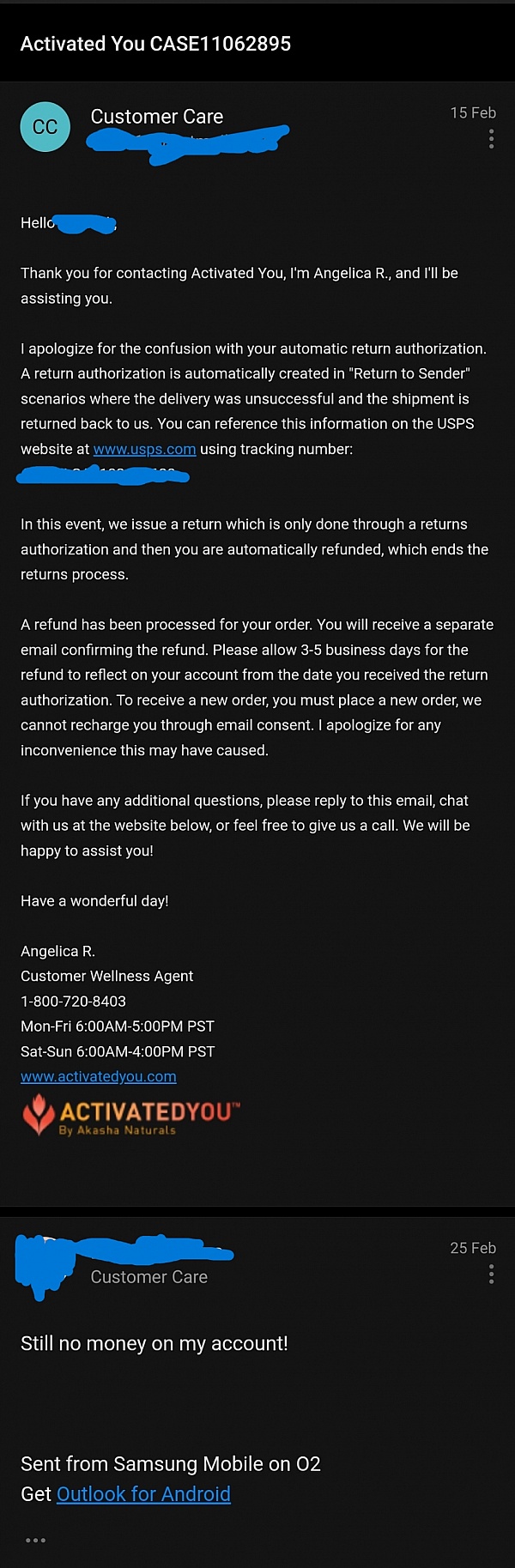Screen dimensions: 515x1568
Task: Open overflow menu on the 15 Feb email
Action: point(491,139)
